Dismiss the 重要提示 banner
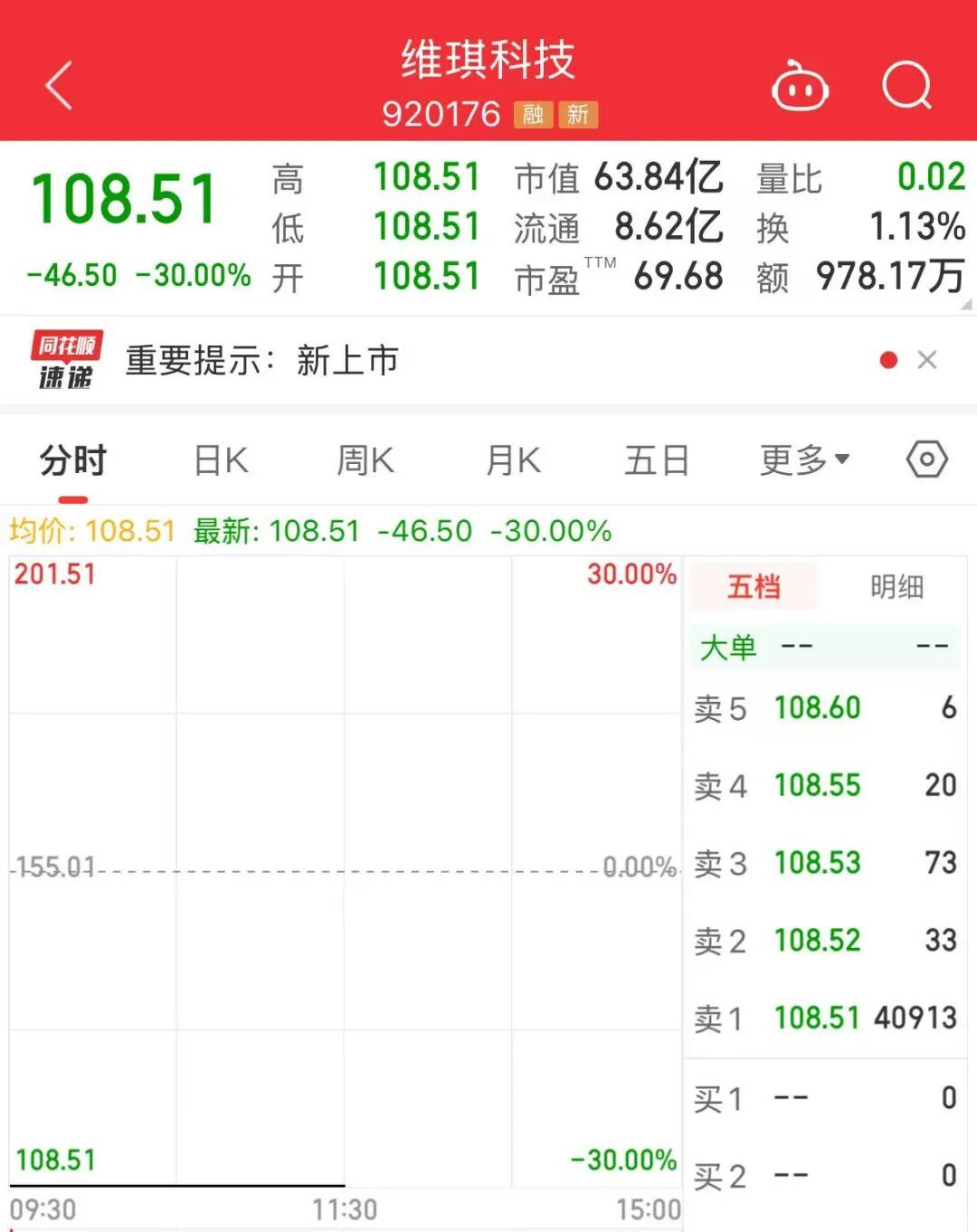Screen dimensions: 977x1232 pyautogui.click(x=926, y=360)
